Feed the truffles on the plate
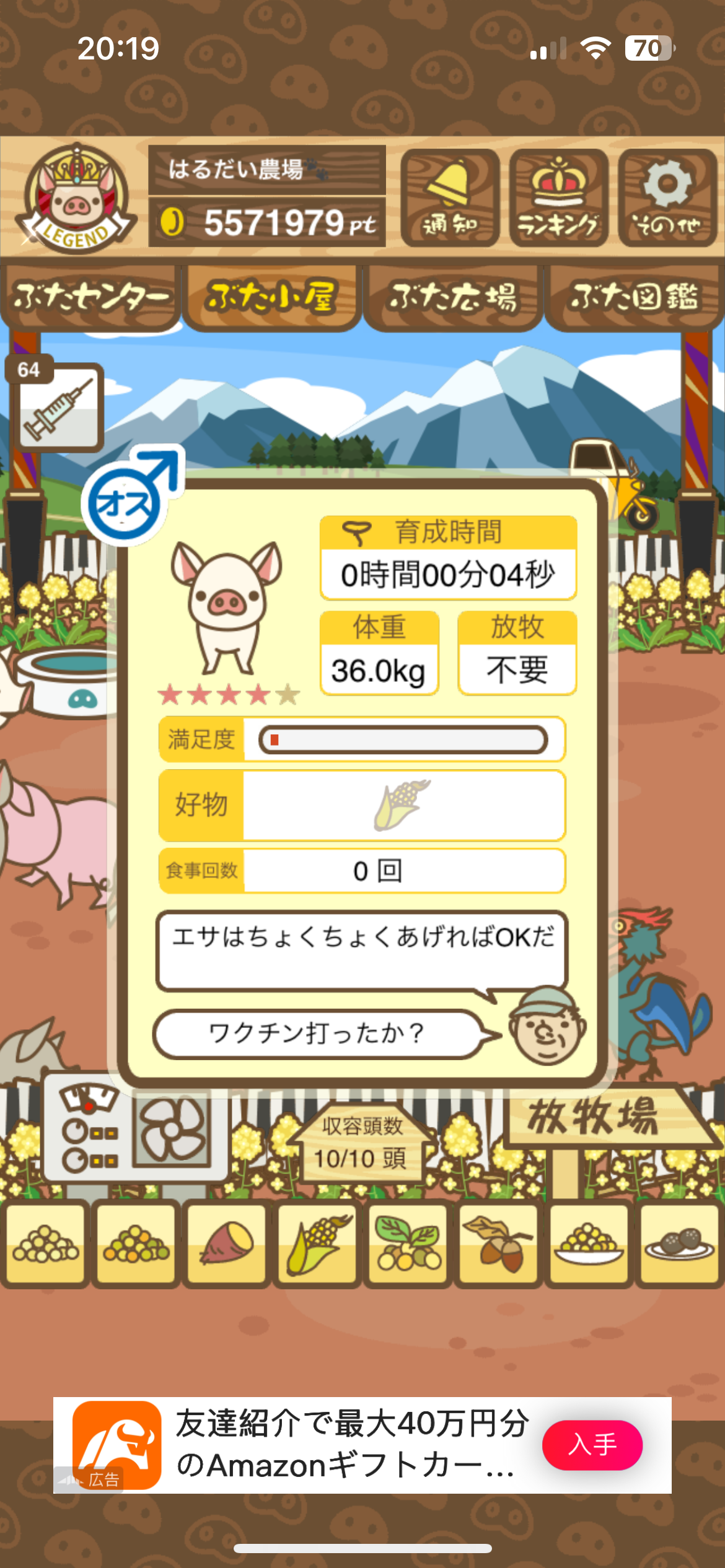 679,1243
